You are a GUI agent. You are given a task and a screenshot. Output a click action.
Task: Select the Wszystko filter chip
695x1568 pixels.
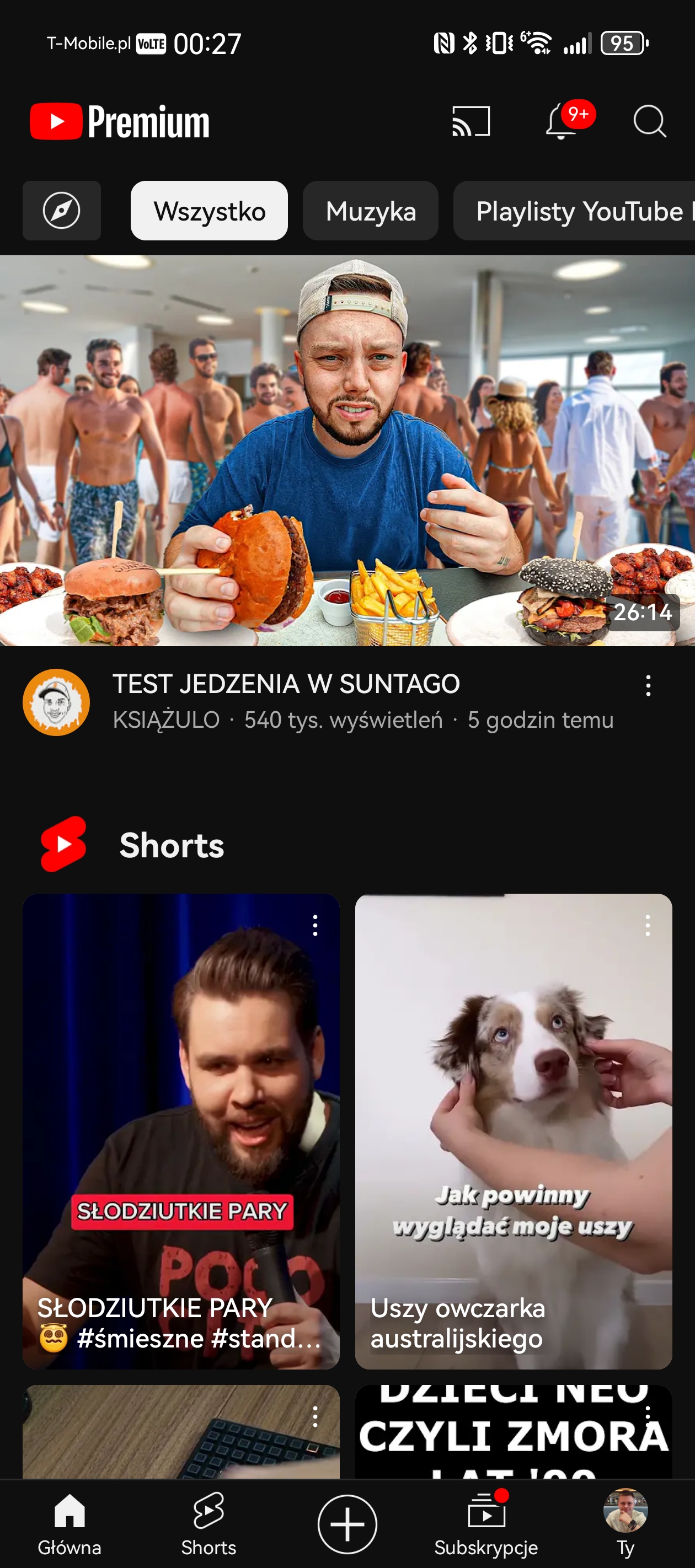click(209, 211)
